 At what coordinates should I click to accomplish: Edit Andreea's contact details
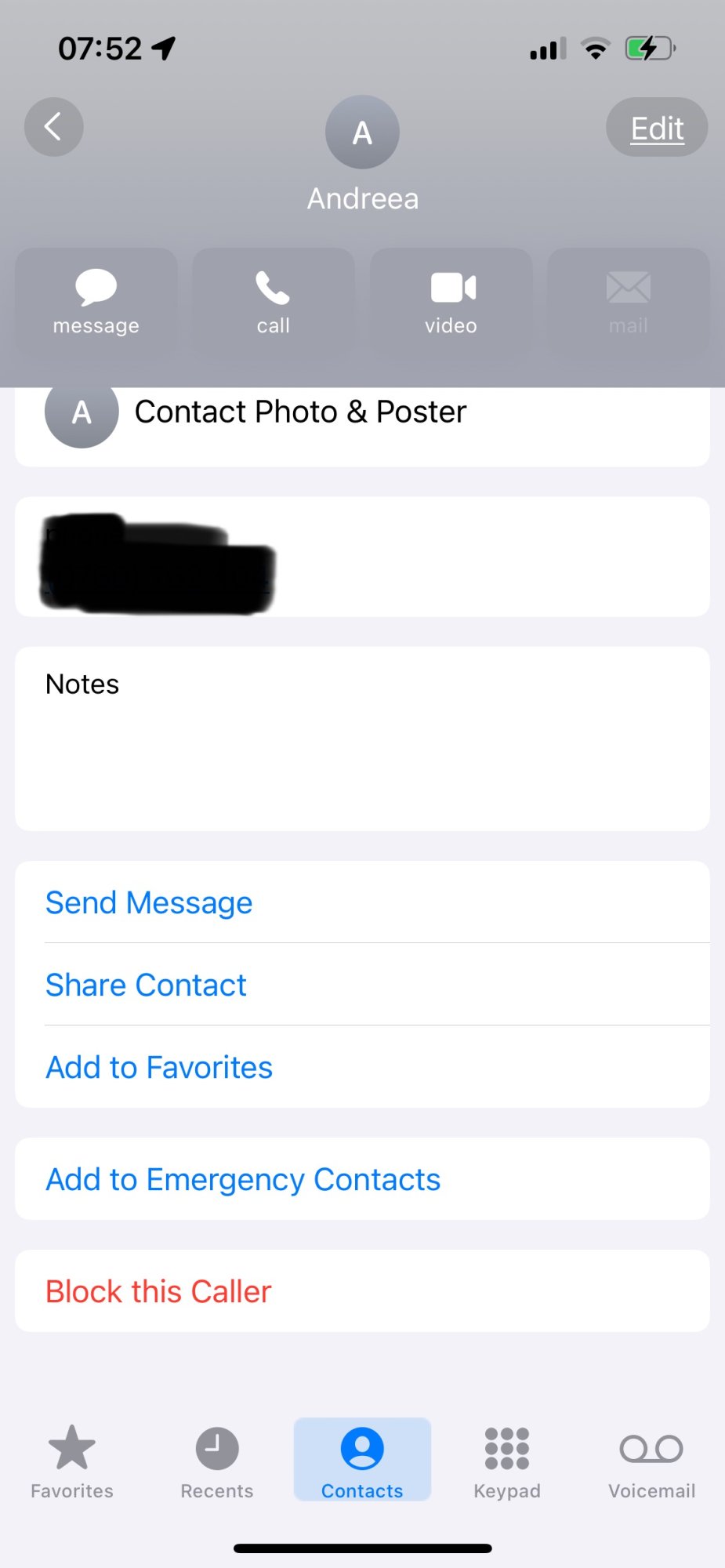657,127
